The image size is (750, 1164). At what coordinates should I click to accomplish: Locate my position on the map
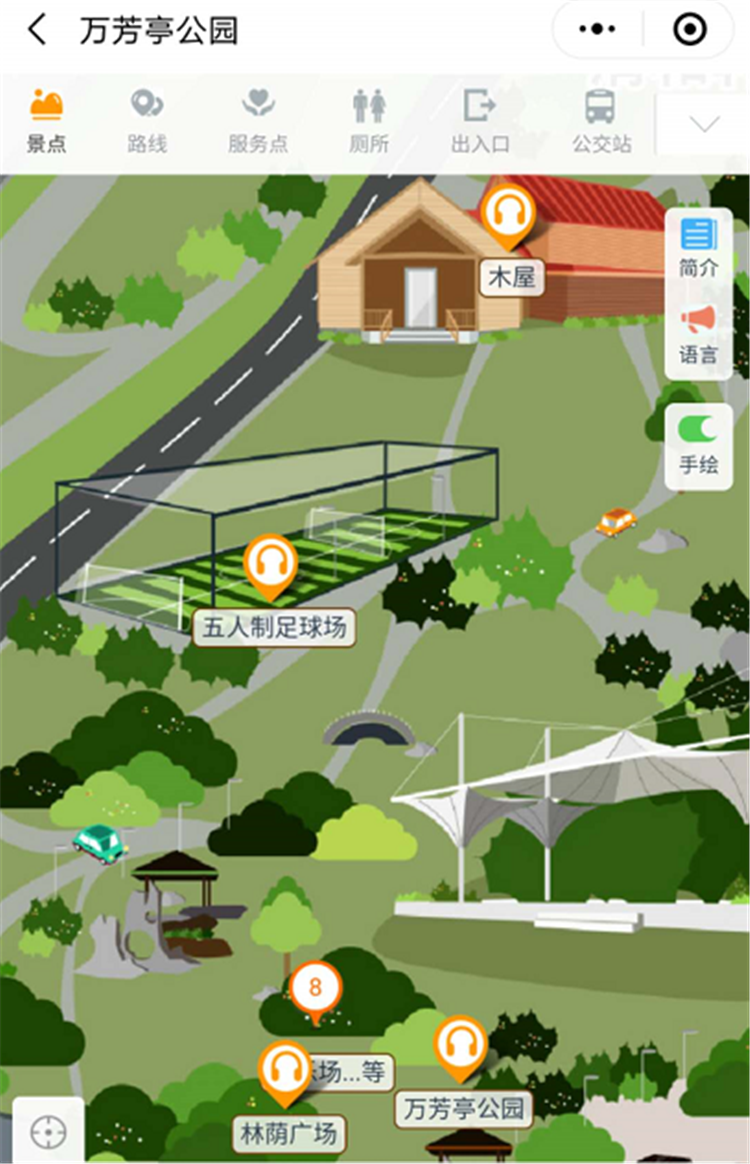pos(48,1132)
